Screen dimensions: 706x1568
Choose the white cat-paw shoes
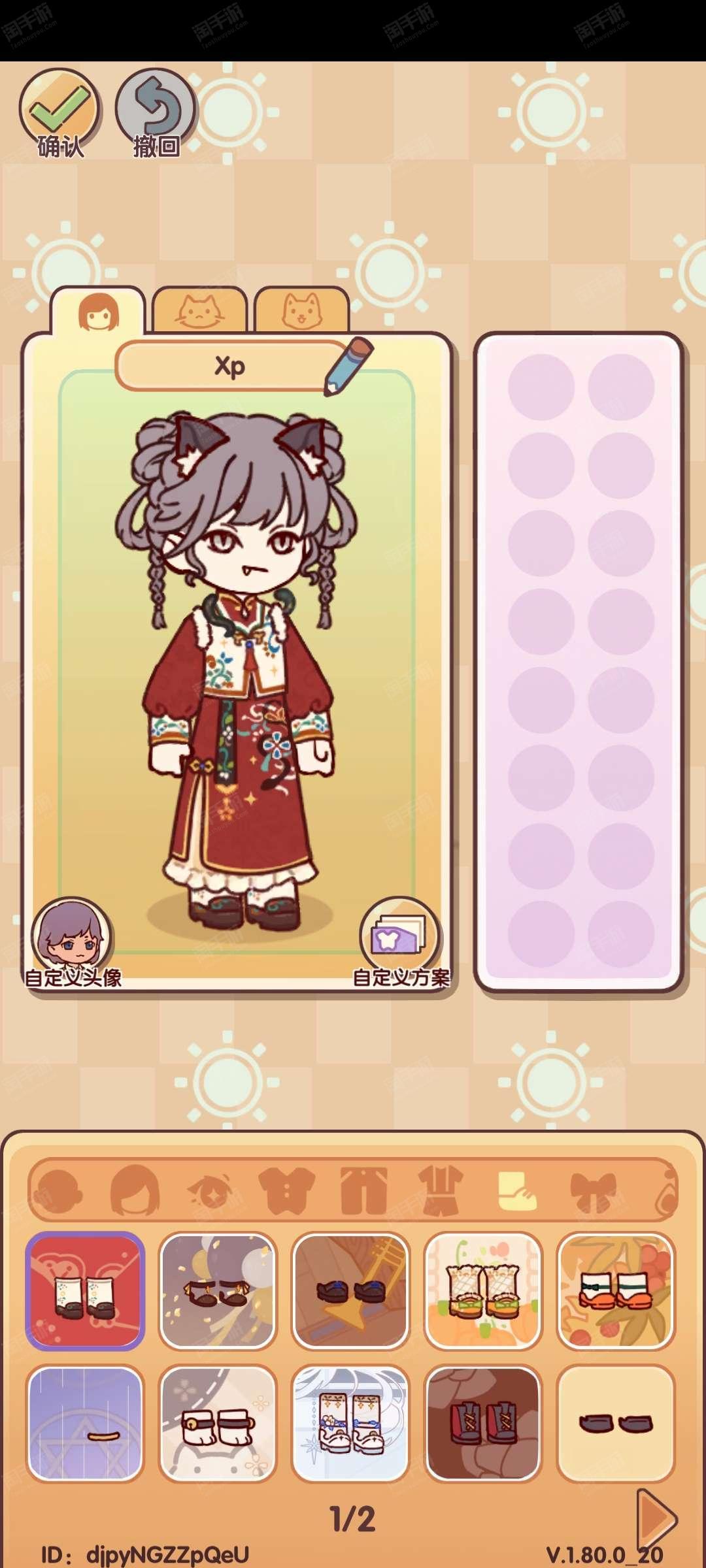(218, 1424)
